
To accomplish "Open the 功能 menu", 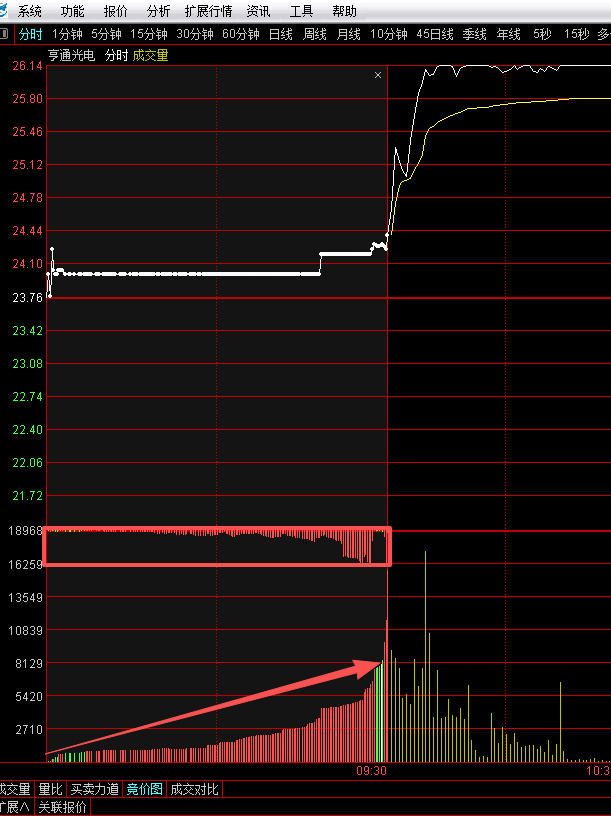I will [72, 12].
